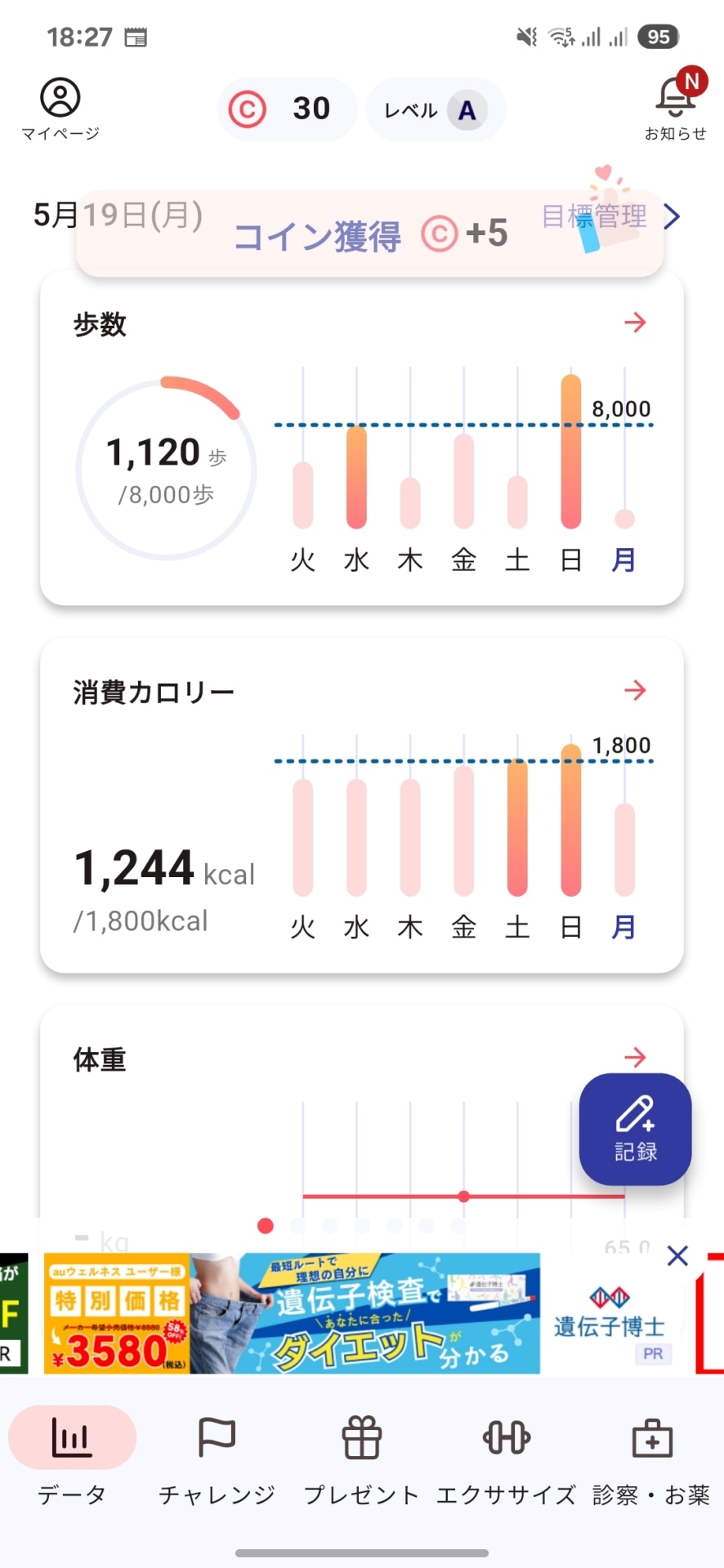The image size is (724, 1568).
Task: Dismiss the ad banner with the X
Action: (x=677, y=1256)
